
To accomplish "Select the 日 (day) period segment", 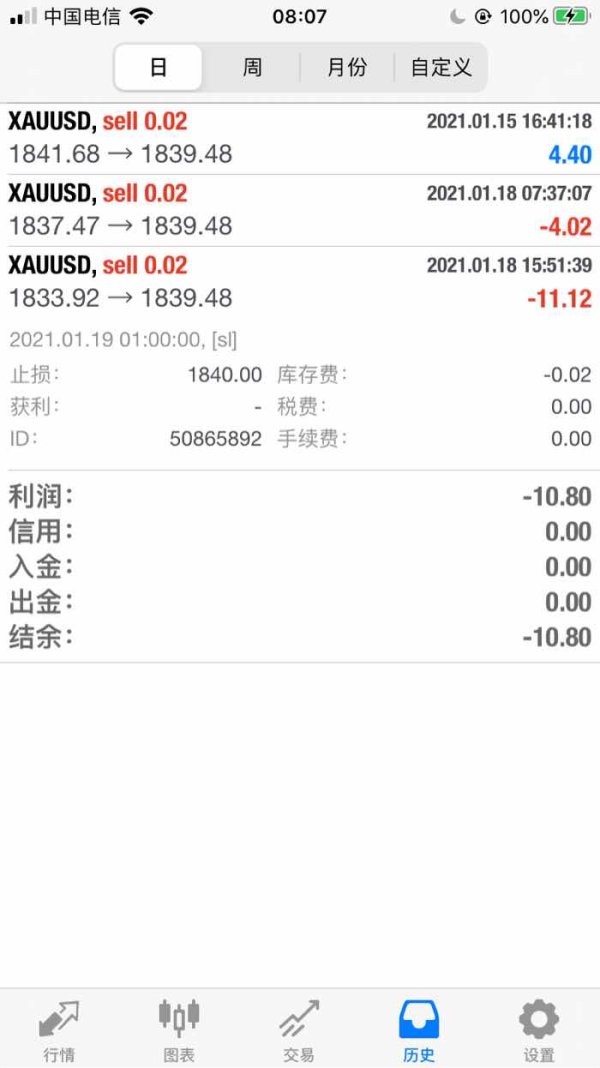I will pyautogui.click(x=158, y=68).
